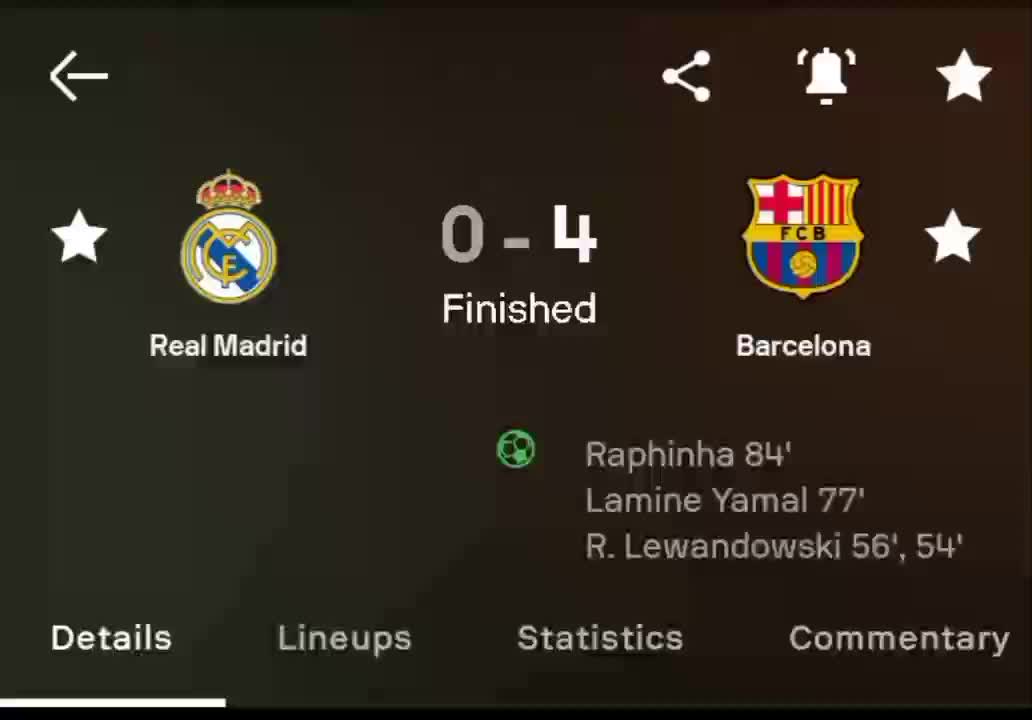1032x720 pixels.
Task: Switch to the Statistics tab
Action: (600, 638)
